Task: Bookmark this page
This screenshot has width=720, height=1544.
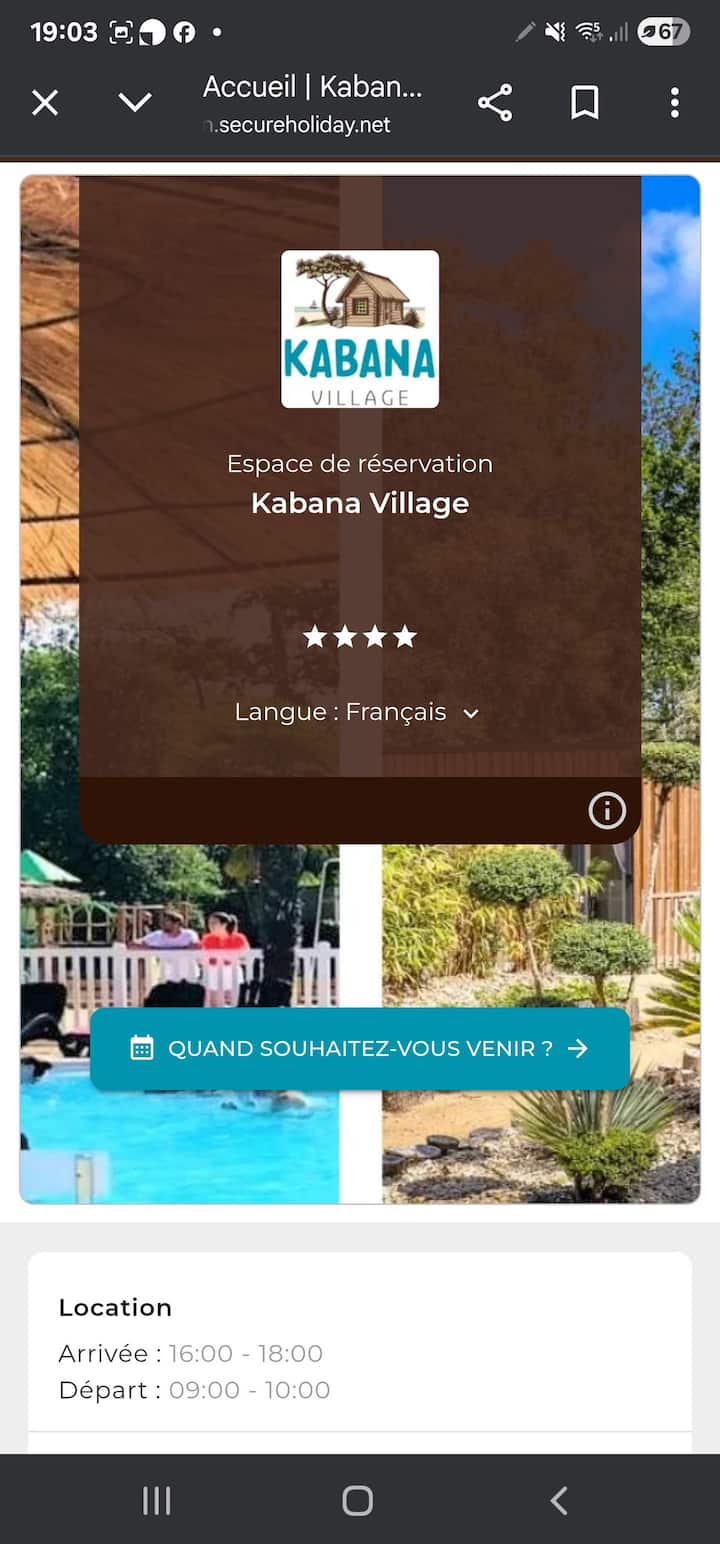Action: click(585, 103)
